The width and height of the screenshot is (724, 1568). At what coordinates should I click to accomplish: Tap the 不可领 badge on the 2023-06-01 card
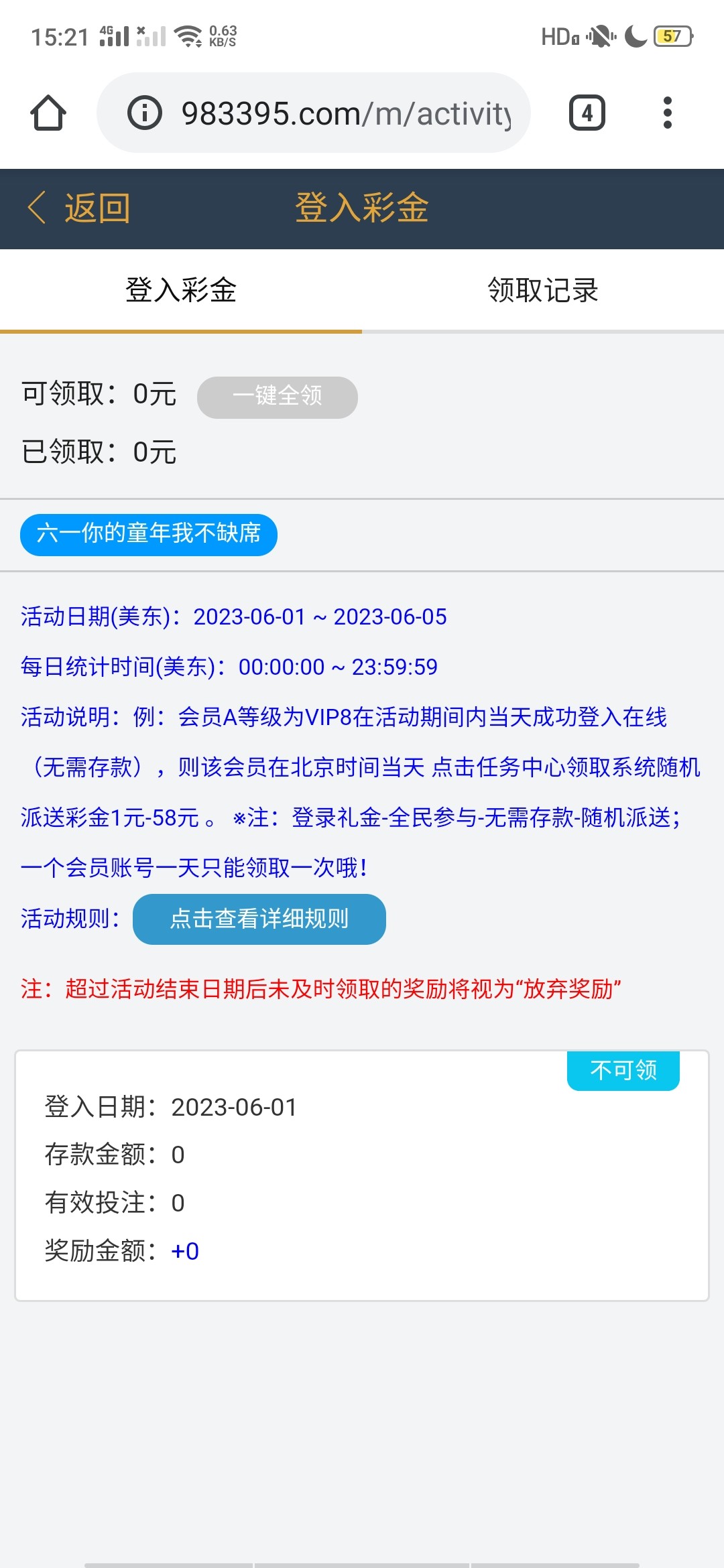pyautogui.click(x=623, y=1070)
